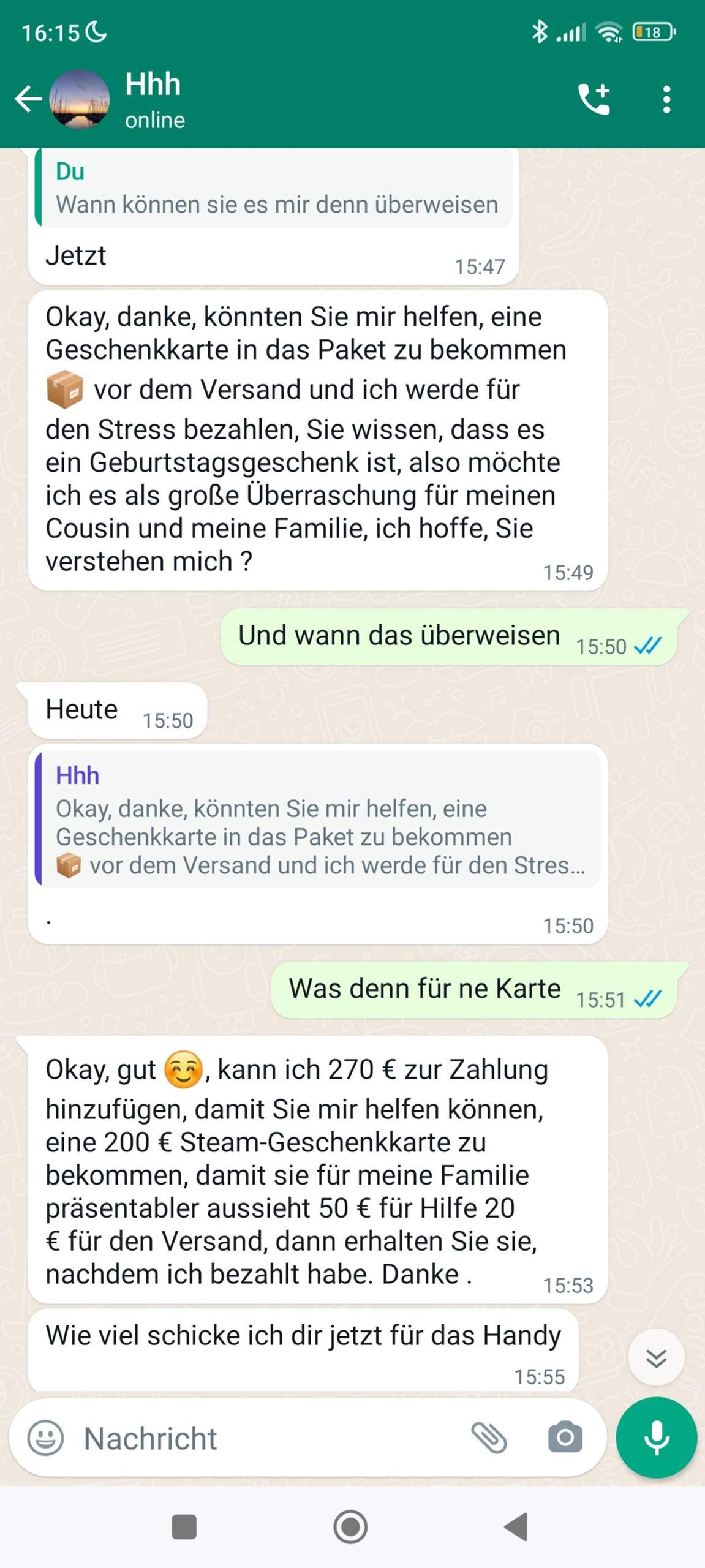Open the emoji picker

point(46,1438)
